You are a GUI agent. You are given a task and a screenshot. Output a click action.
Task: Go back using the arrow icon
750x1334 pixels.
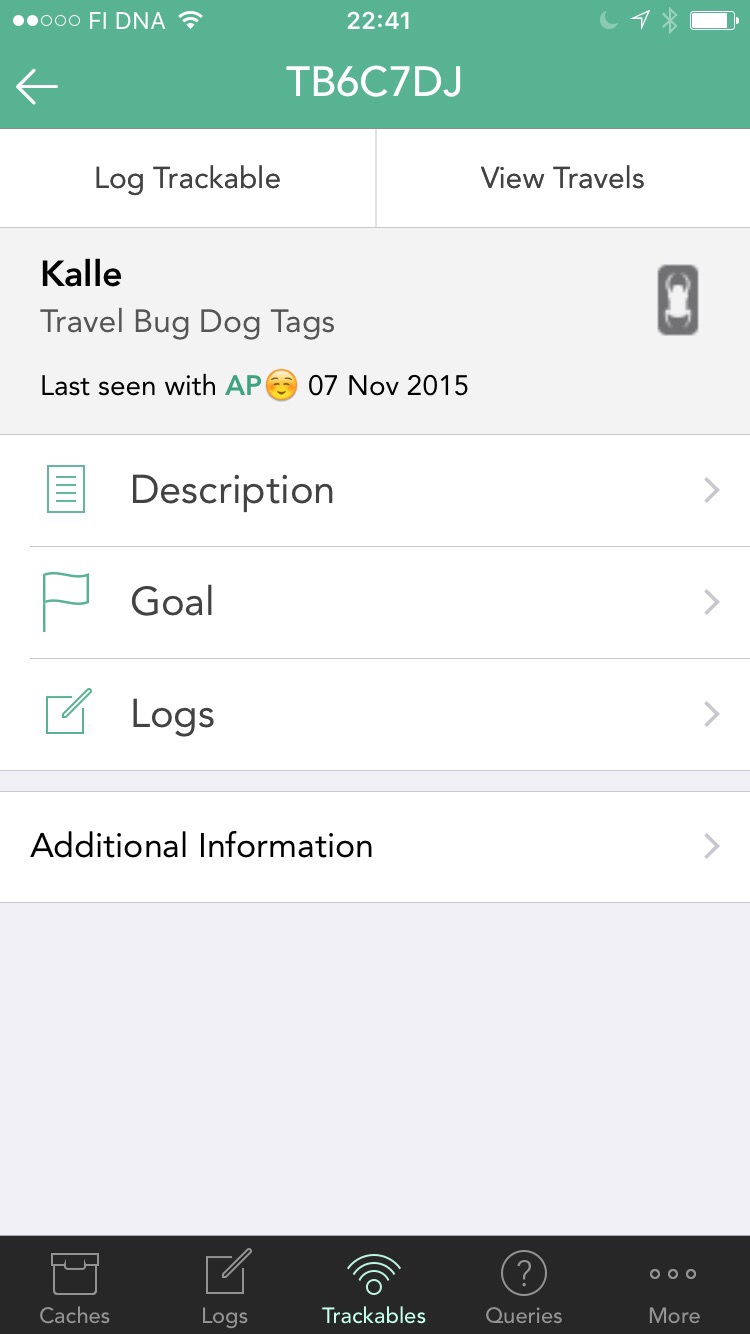(37, 87)
